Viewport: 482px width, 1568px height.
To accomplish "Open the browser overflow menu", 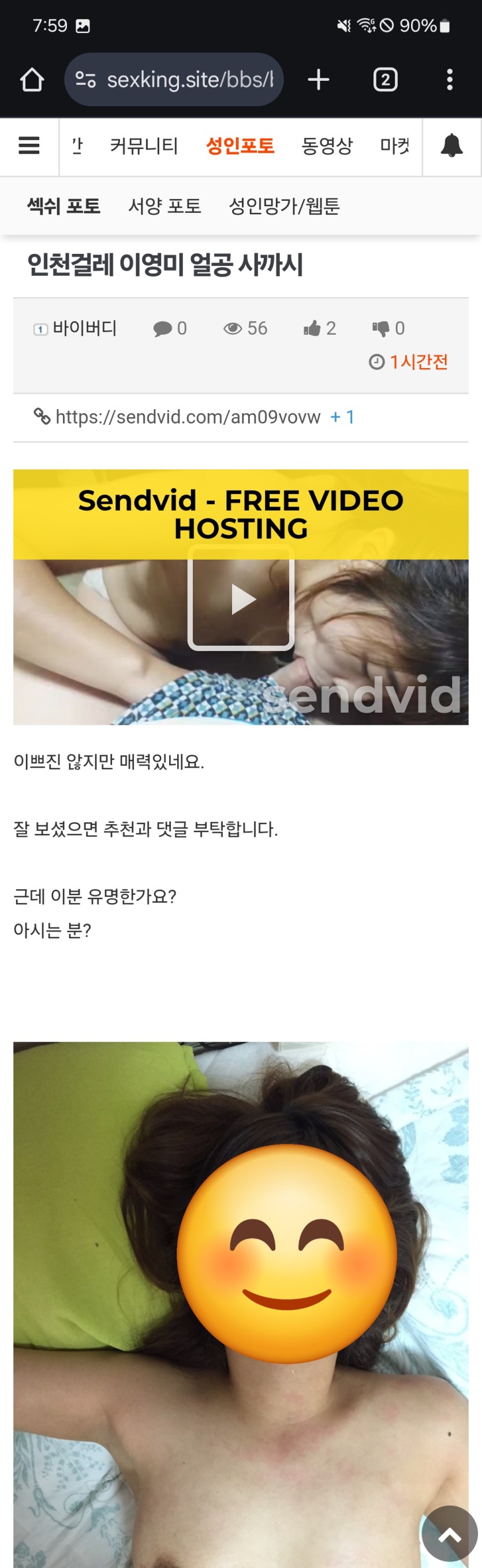I will [449, 80].
